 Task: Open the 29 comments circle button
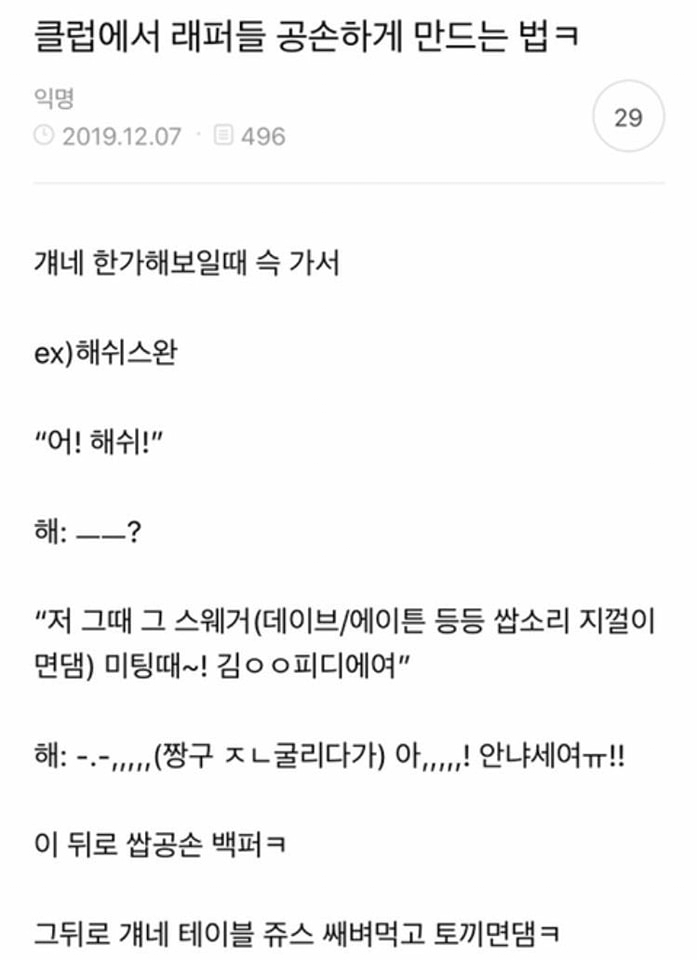(627, 118)
